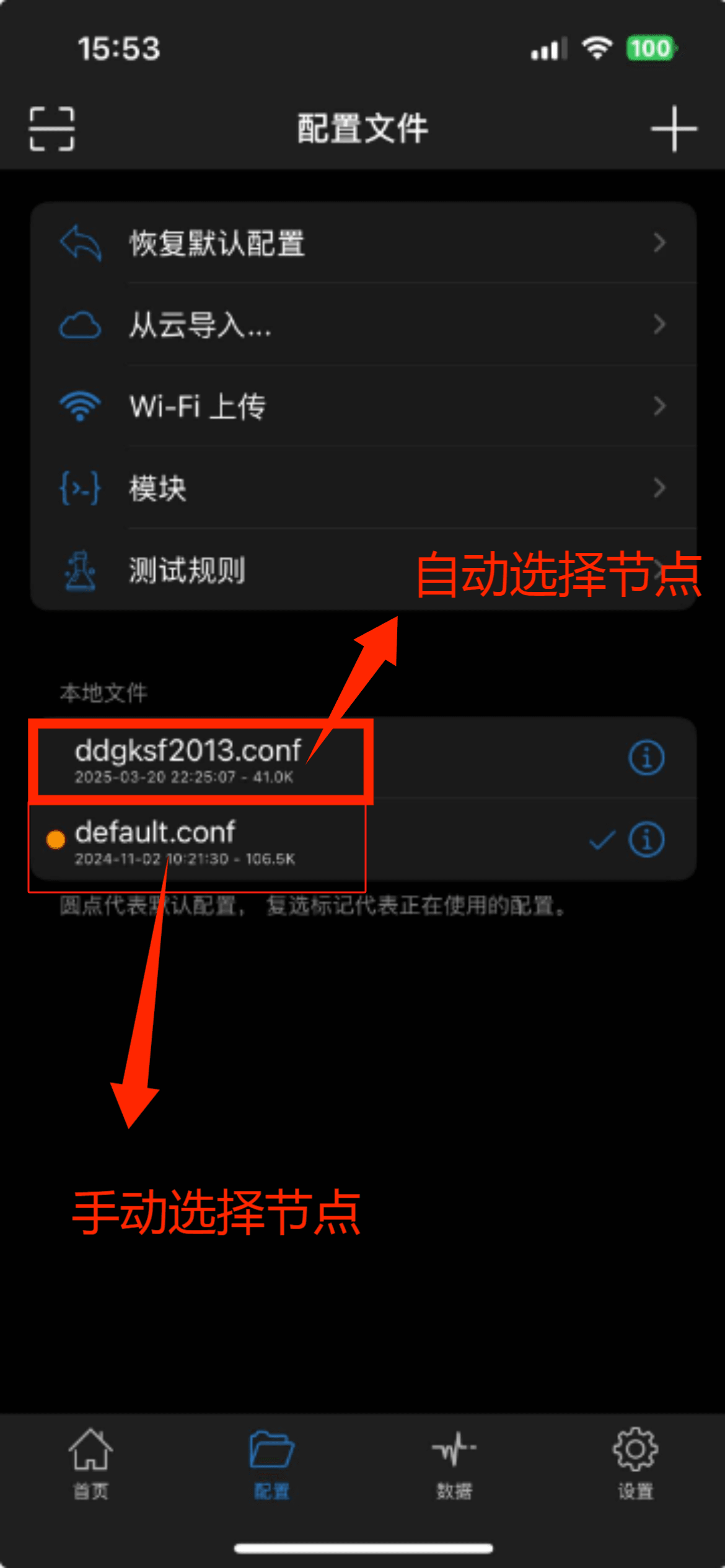Open 从云导入 option
The width and height of the screenshot is (725, 1568).
[x=362, y=324]
